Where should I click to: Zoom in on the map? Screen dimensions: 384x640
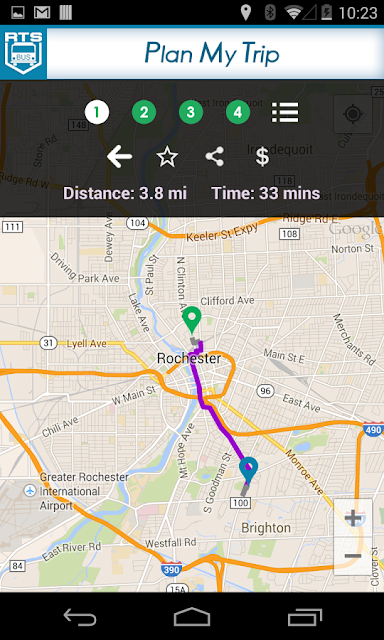click(353, 518)
